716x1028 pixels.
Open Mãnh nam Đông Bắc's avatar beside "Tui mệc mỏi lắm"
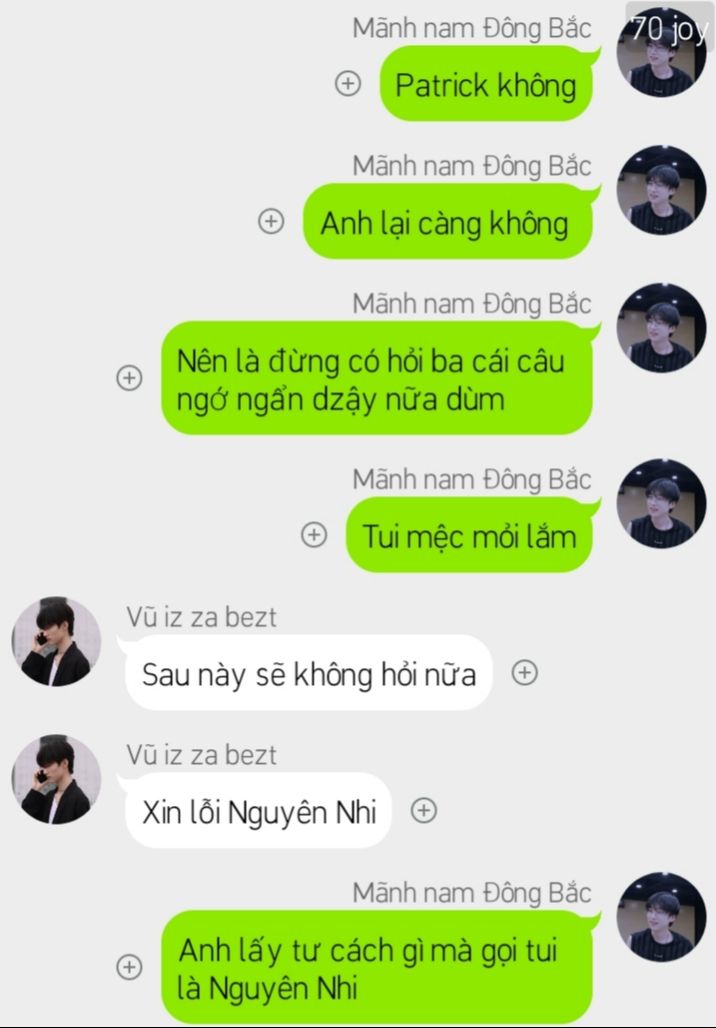pyautogui.click(x=661, y=503)
